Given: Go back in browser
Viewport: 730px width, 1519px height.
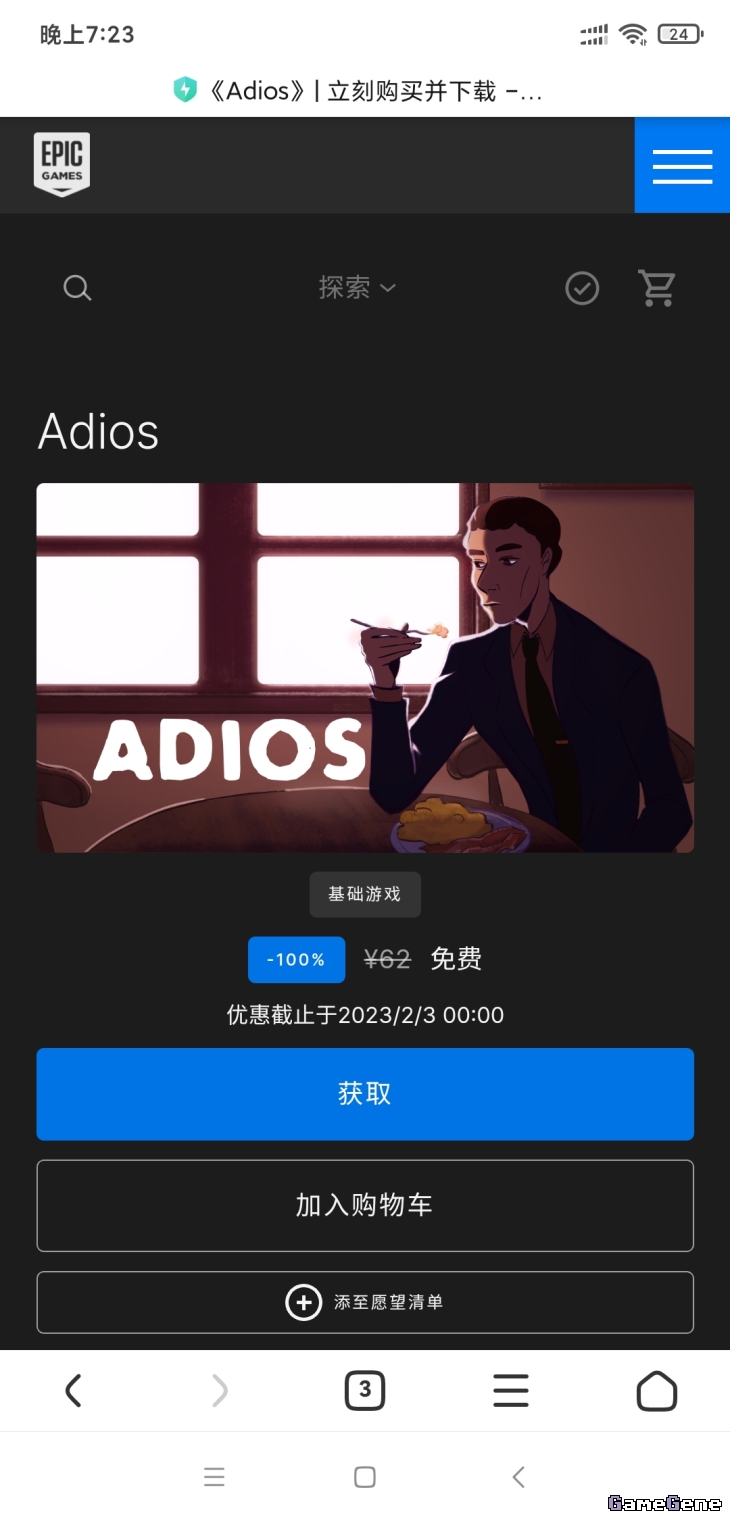Looking at the screenshot, I should click(73, 1390).
